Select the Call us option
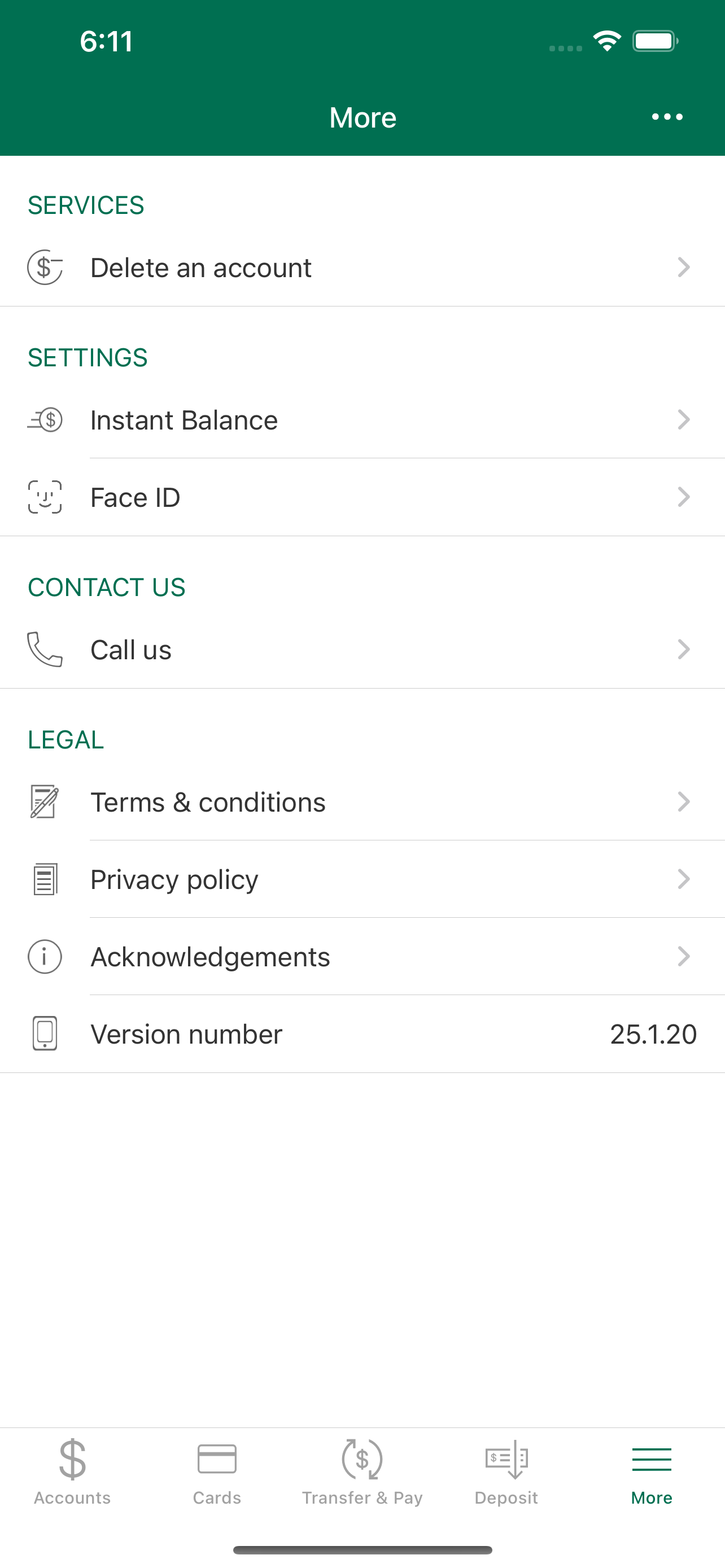The width and height of the screenshot is (725, 1568). click(x=362, y=650)
